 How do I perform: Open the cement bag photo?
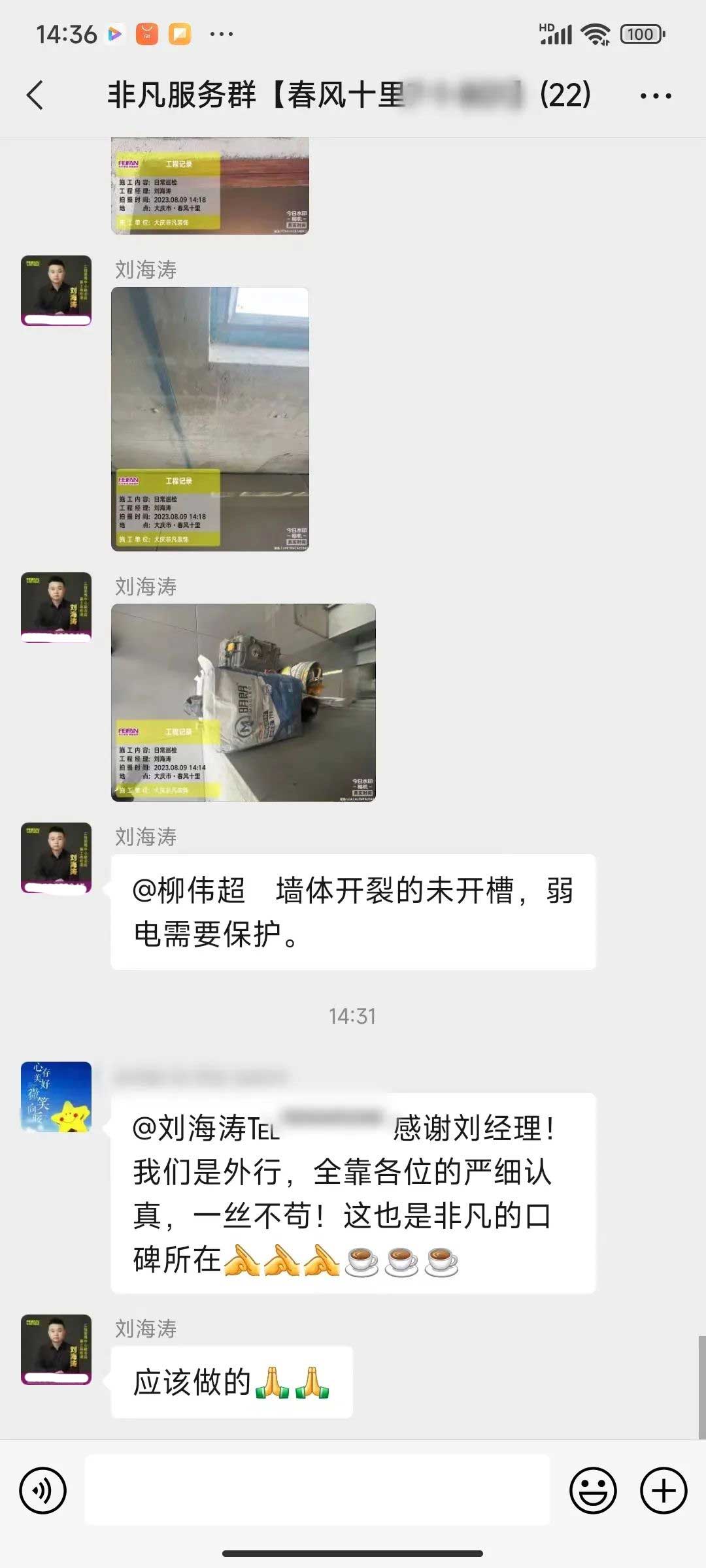pos(243,702)
